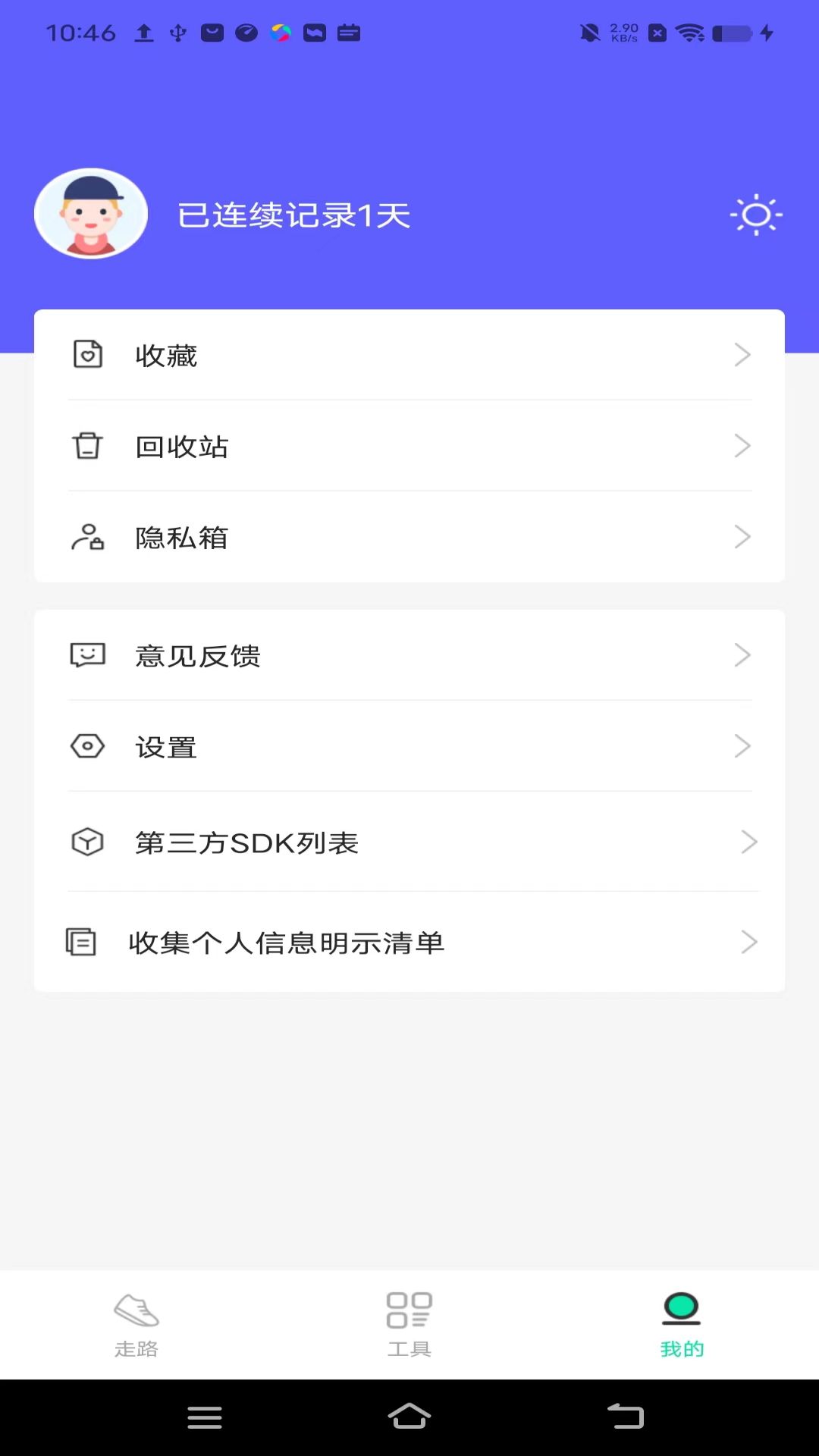
Task: Select the 设置 settings icon
Action: pos(87,746)
